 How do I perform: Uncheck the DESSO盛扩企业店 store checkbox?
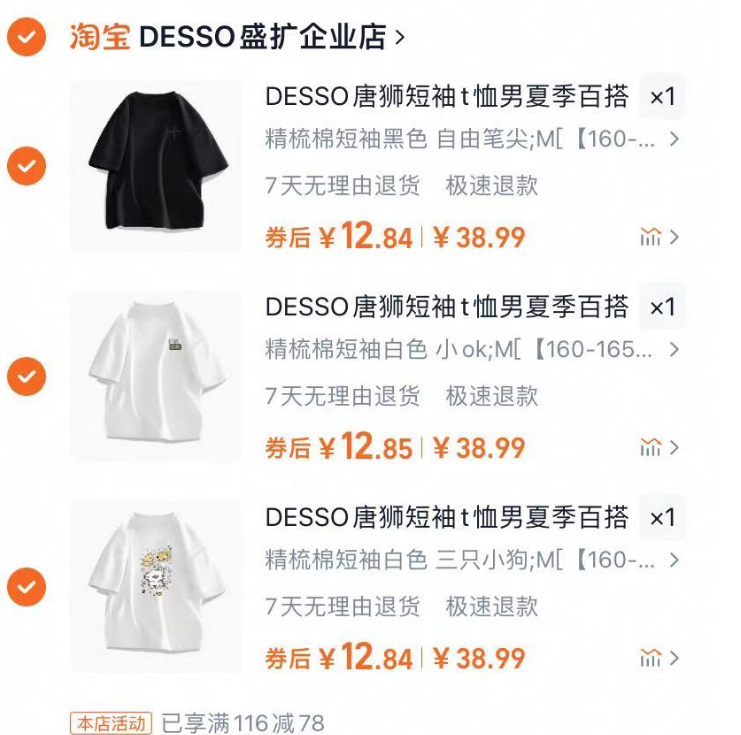(27, 38)
